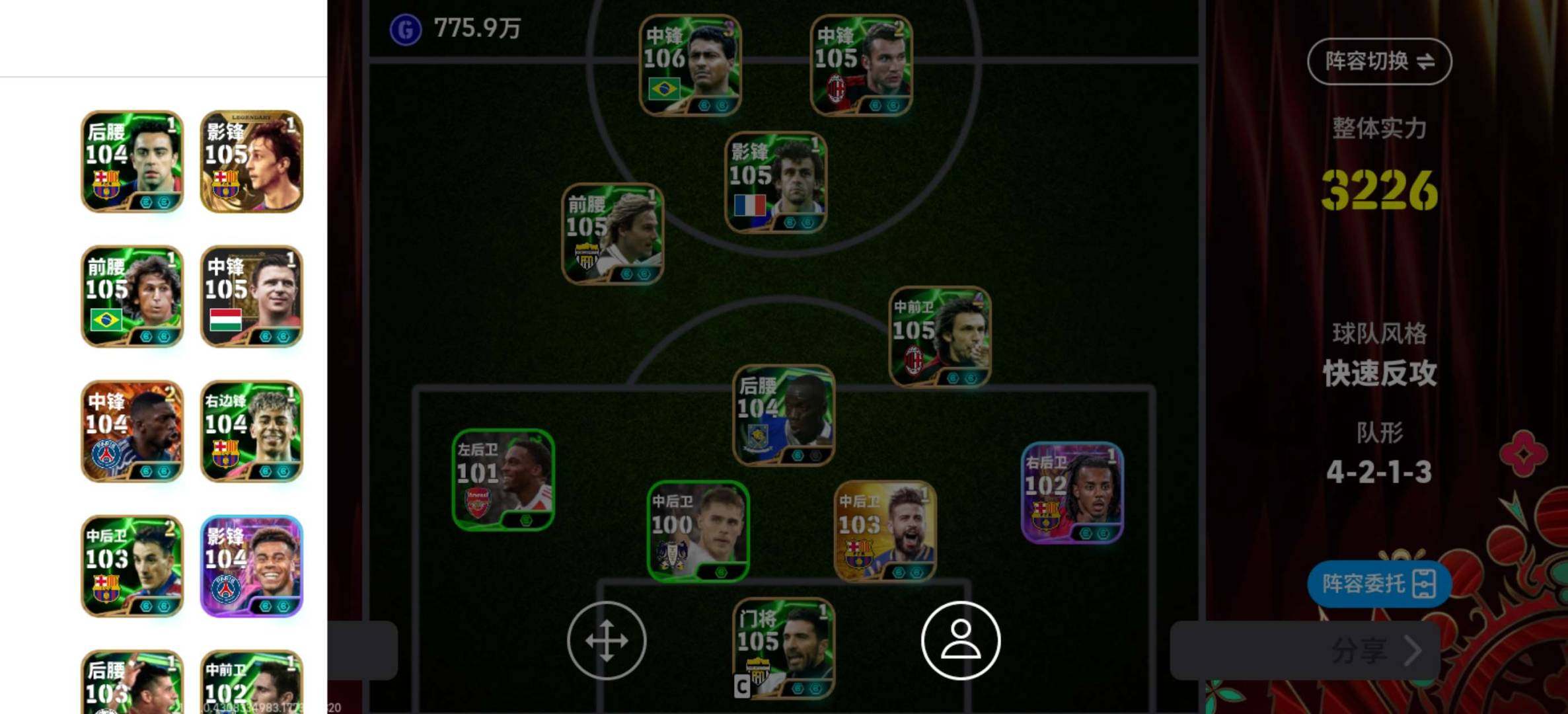Select the 103 中后卫 Barcelona card on pitch
This screenshot has width=1568, height=714.
click(x=885, y=531)
